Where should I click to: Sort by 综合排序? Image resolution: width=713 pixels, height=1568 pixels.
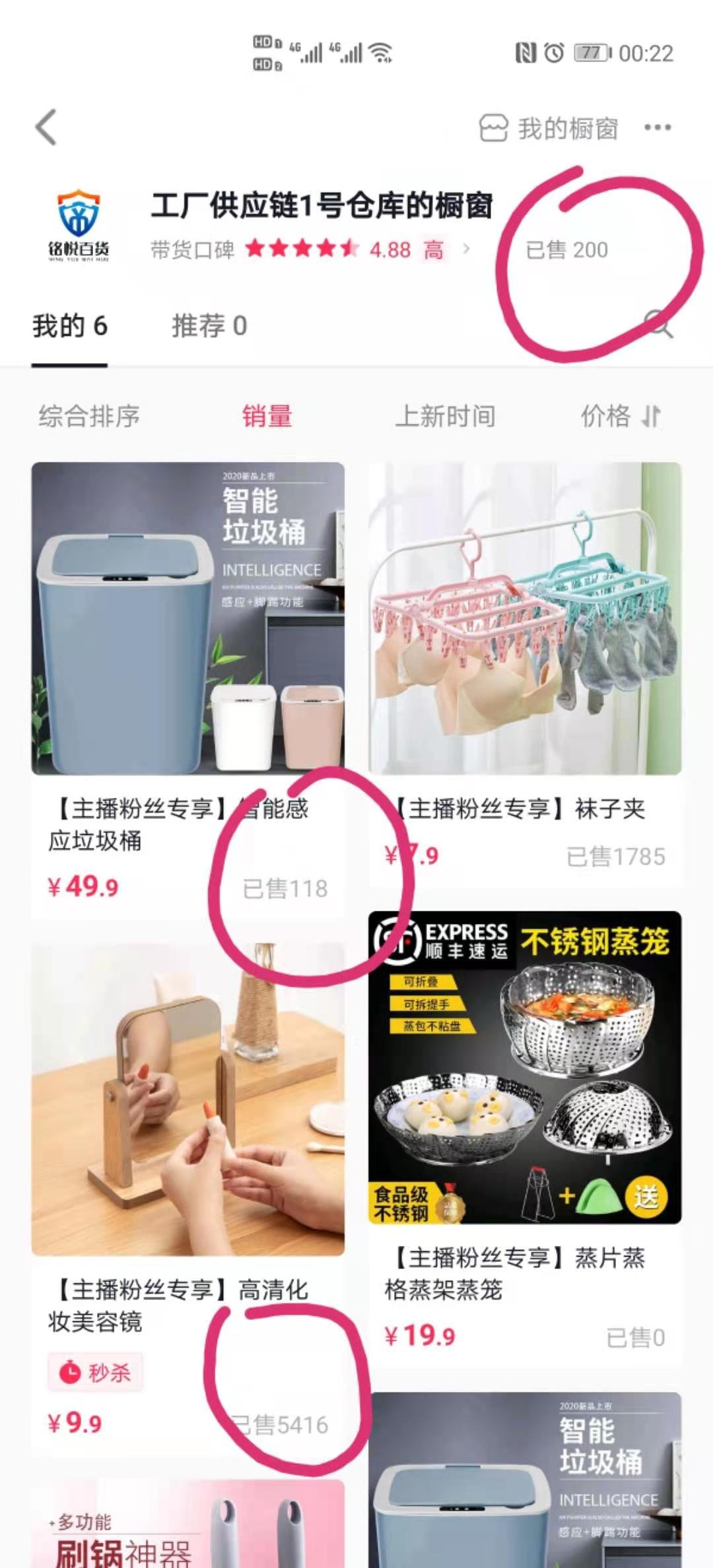coord(89,416)
